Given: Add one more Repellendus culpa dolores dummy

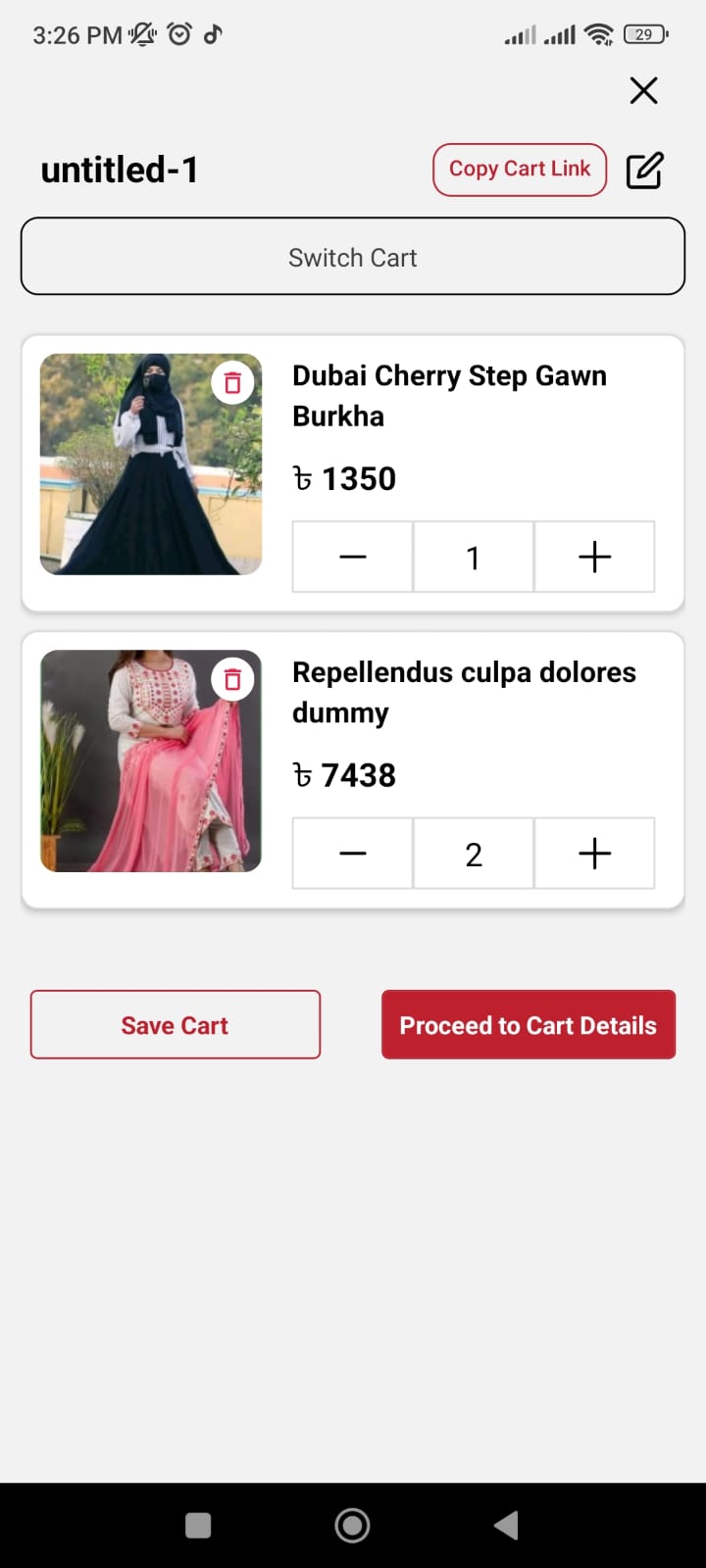Looking at the screenshot, I should (594, 854).
